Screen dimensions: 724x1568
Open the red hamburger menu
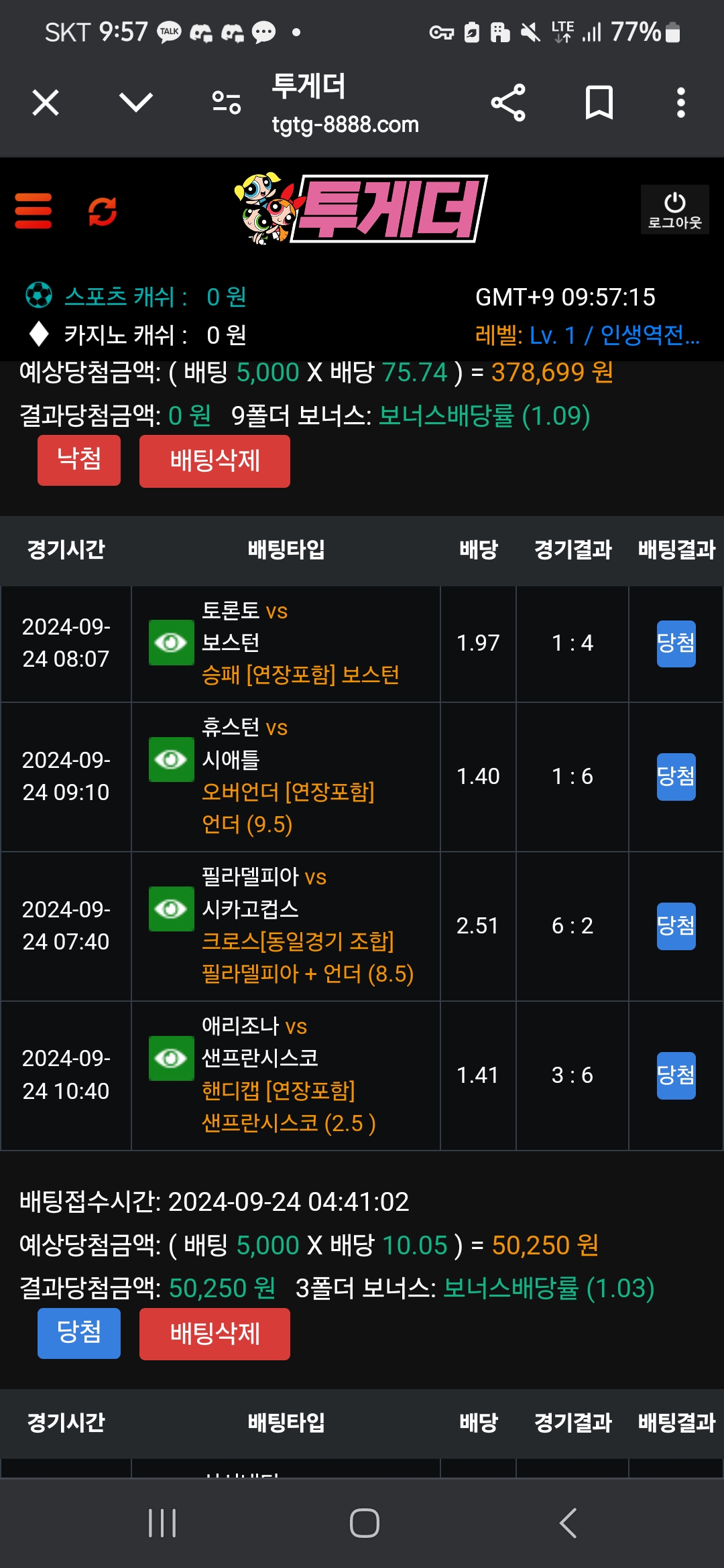point(34,211)
